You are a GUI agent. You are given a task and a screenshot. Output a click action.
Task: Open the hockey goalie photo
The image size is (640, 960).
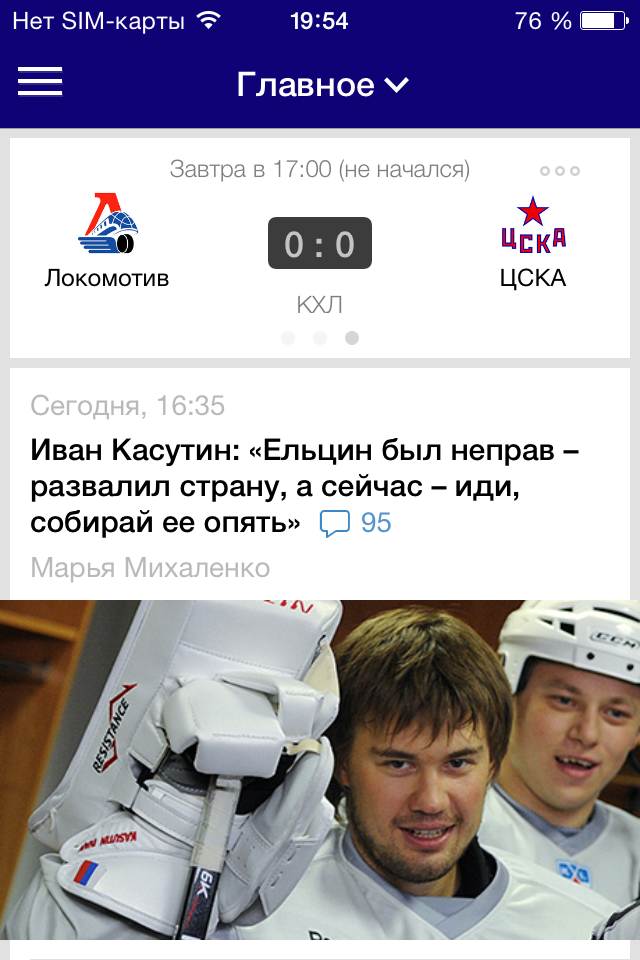tap(320, 770)
